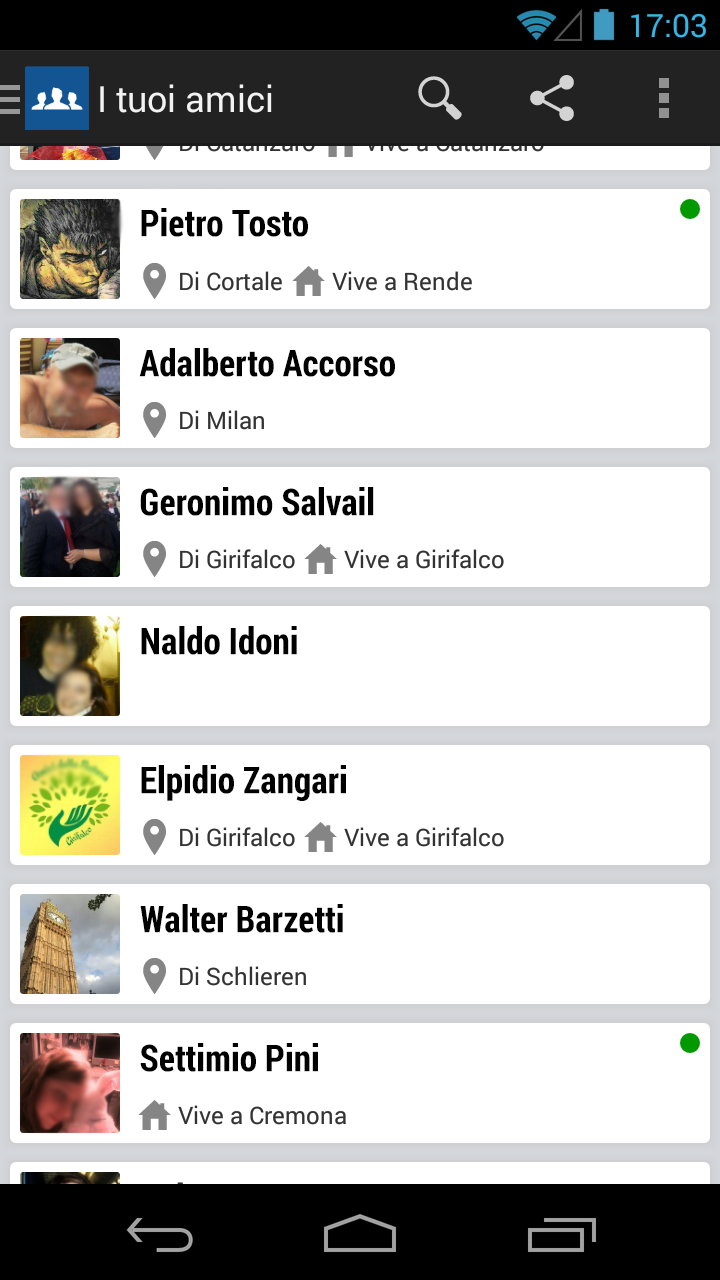Open the search icon in the action bar
This screenshot has width=720, height=1280.
tap(439, 98)
